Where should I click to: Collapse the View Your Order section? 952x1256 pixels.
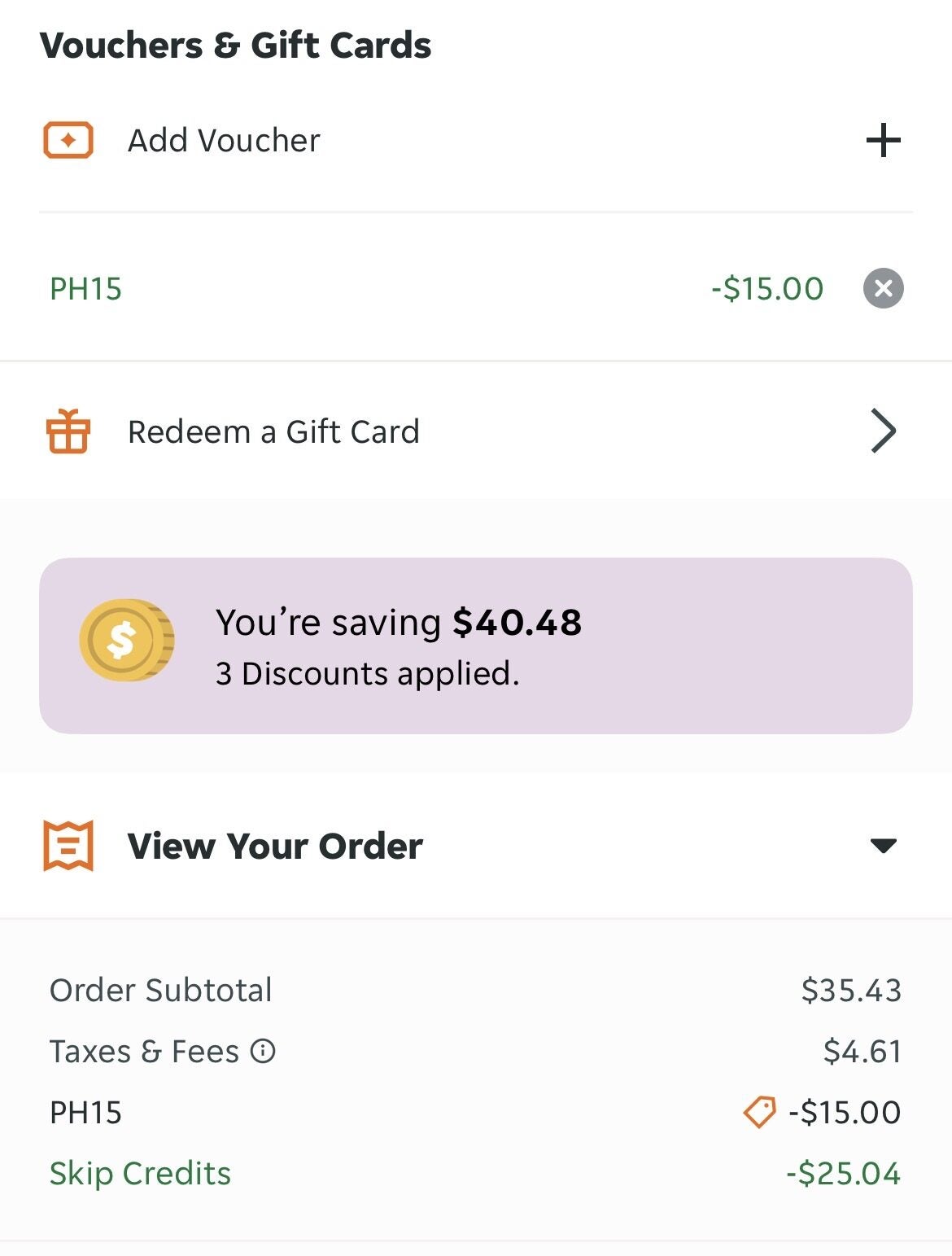pyautogui.click(x=883, y=847)
